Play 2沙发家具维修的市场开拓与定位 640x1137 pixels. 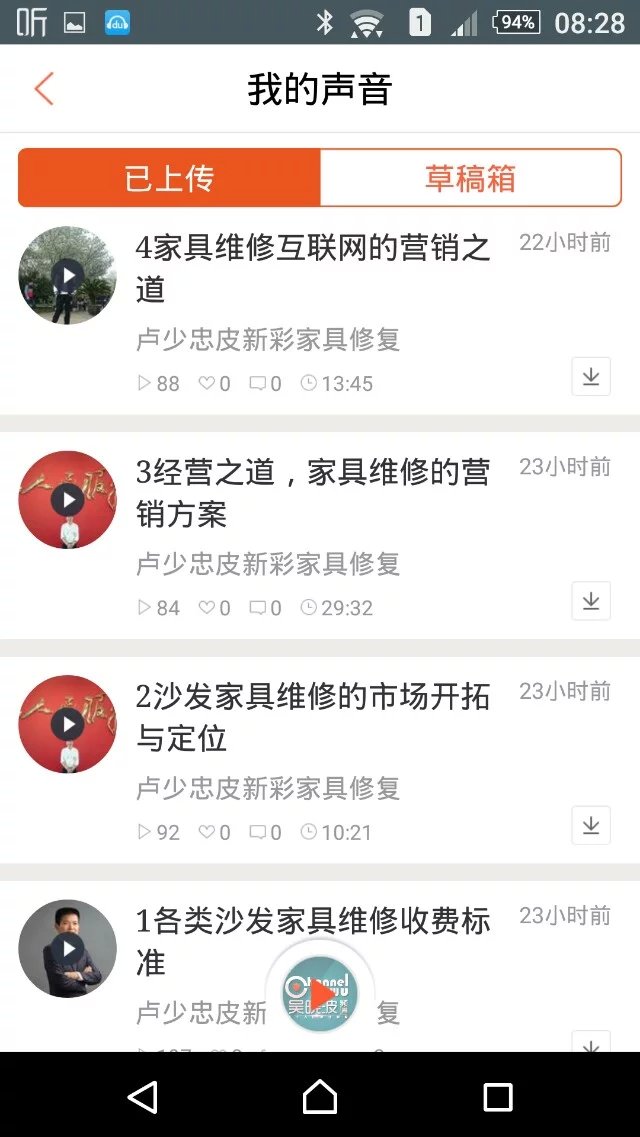click(67, 724)
